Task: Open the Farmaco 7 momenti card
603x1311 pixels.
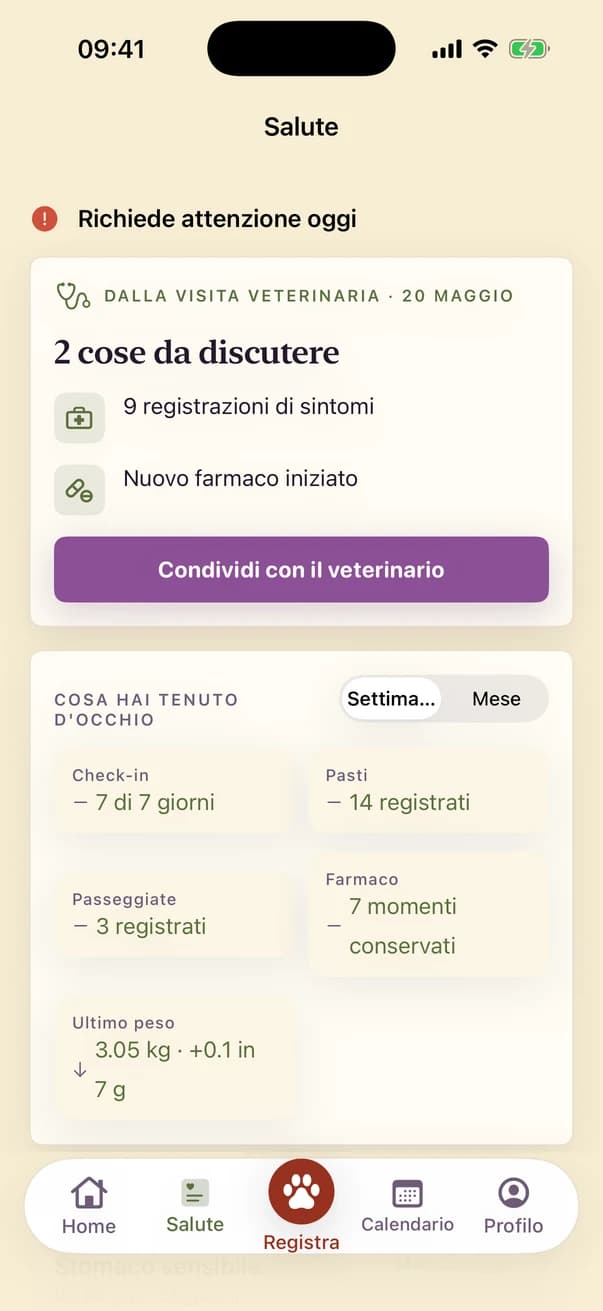Action: (x=428, y=915)
